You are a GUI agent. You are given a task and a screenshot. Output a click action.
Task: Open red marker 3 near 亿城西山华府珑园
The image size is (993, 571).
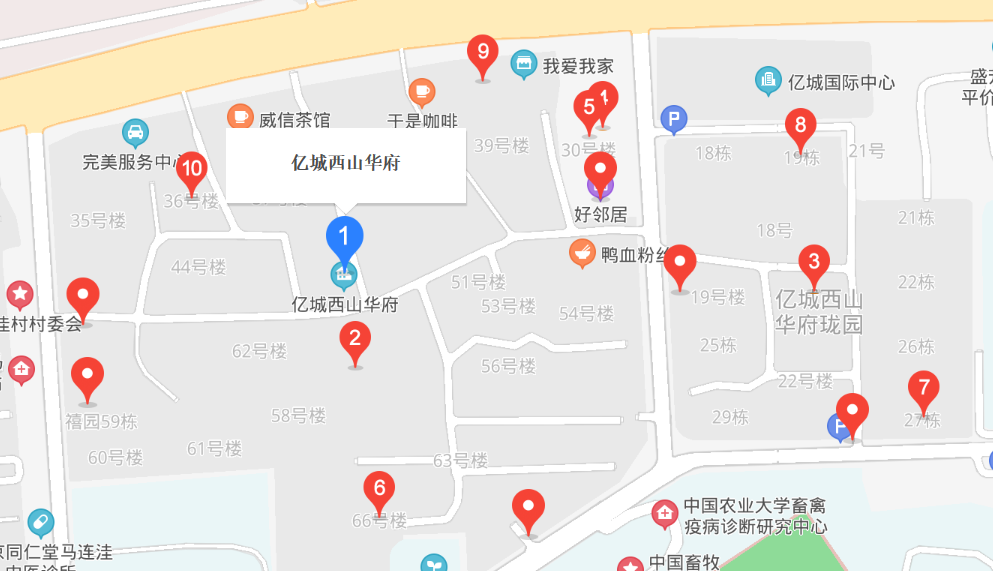(813, 264)
